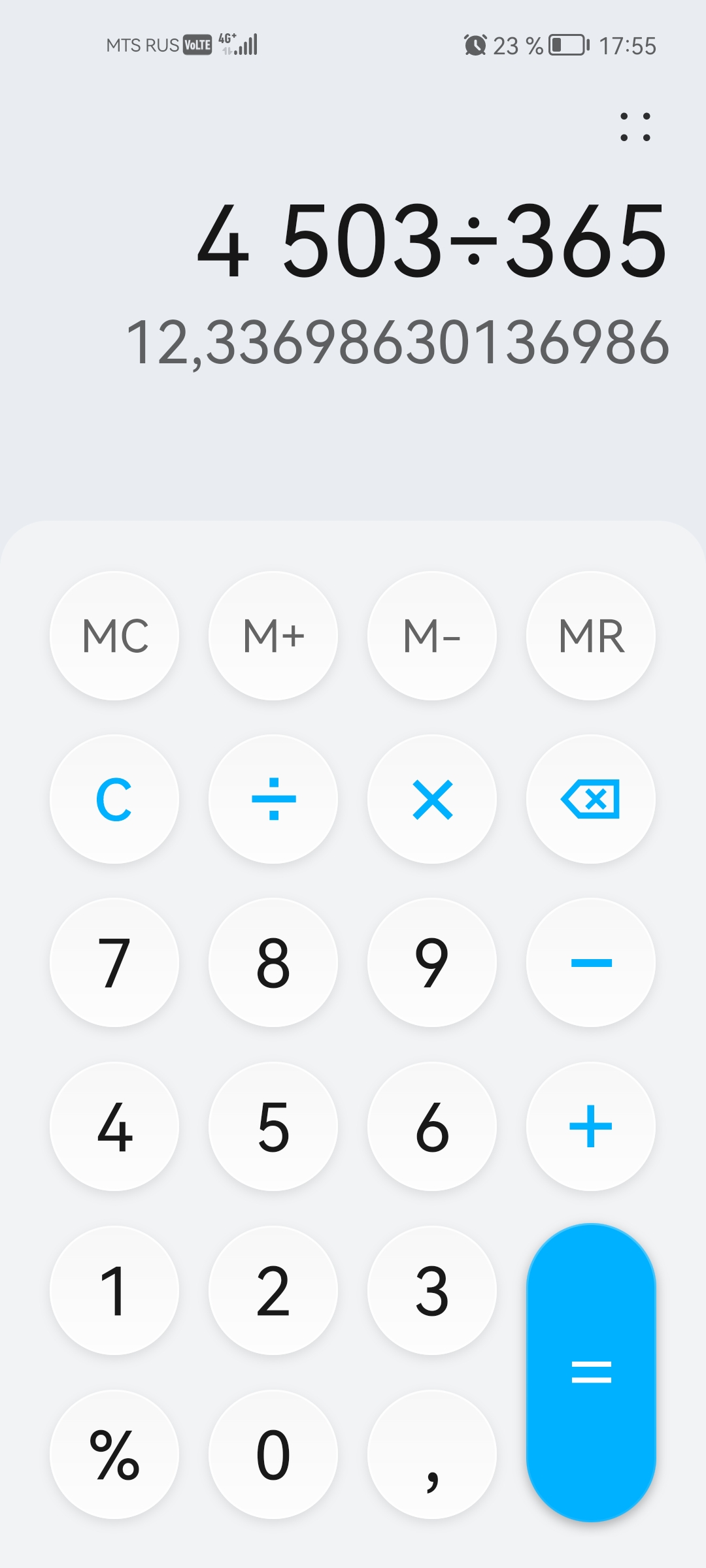
Task: Recall memory with MR key
Action: 591,636
